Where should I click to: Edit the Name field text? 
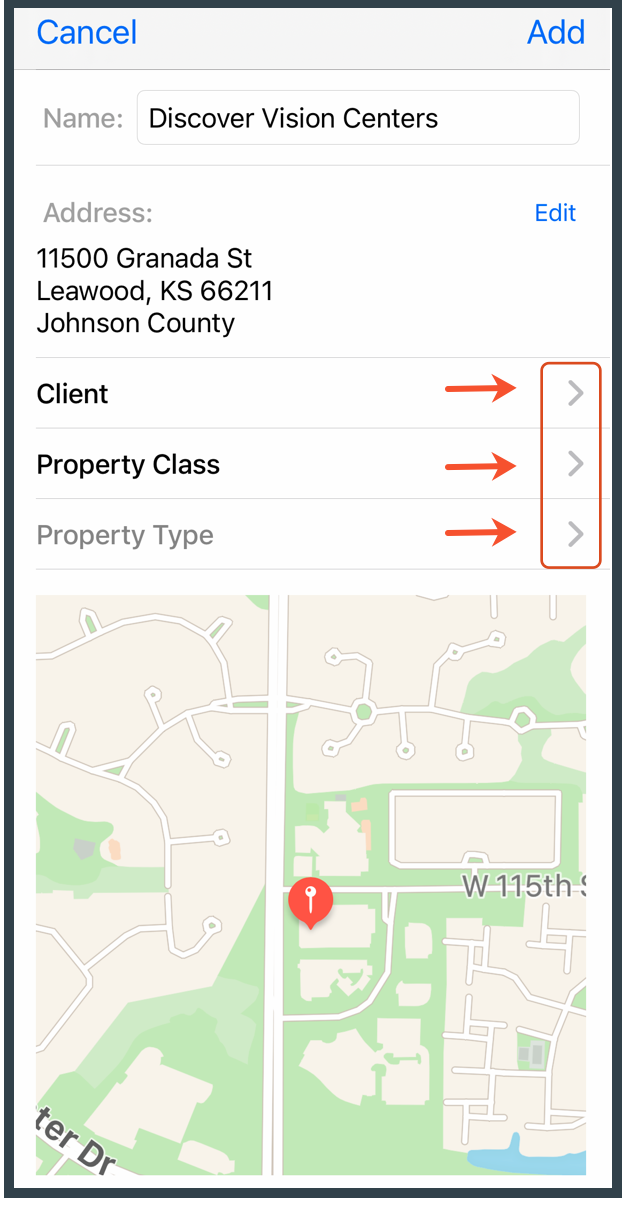pos(357,118)
